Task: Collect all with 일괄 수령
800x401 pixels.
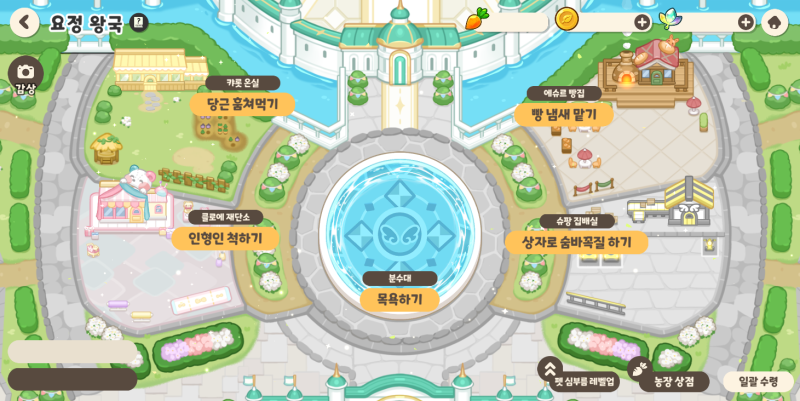Action: [758, 381]
